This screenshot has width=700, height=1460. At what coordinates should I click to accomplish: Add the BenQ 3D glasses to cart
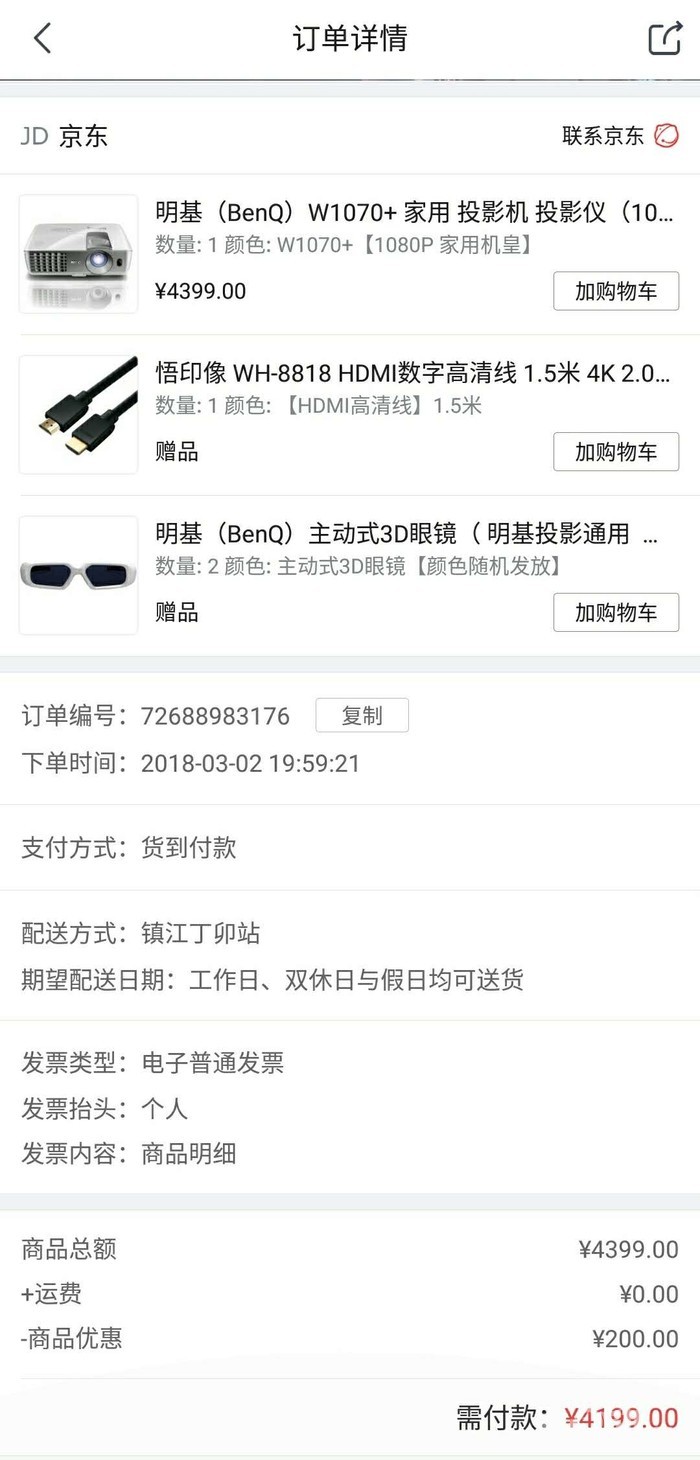coord(616,612)
